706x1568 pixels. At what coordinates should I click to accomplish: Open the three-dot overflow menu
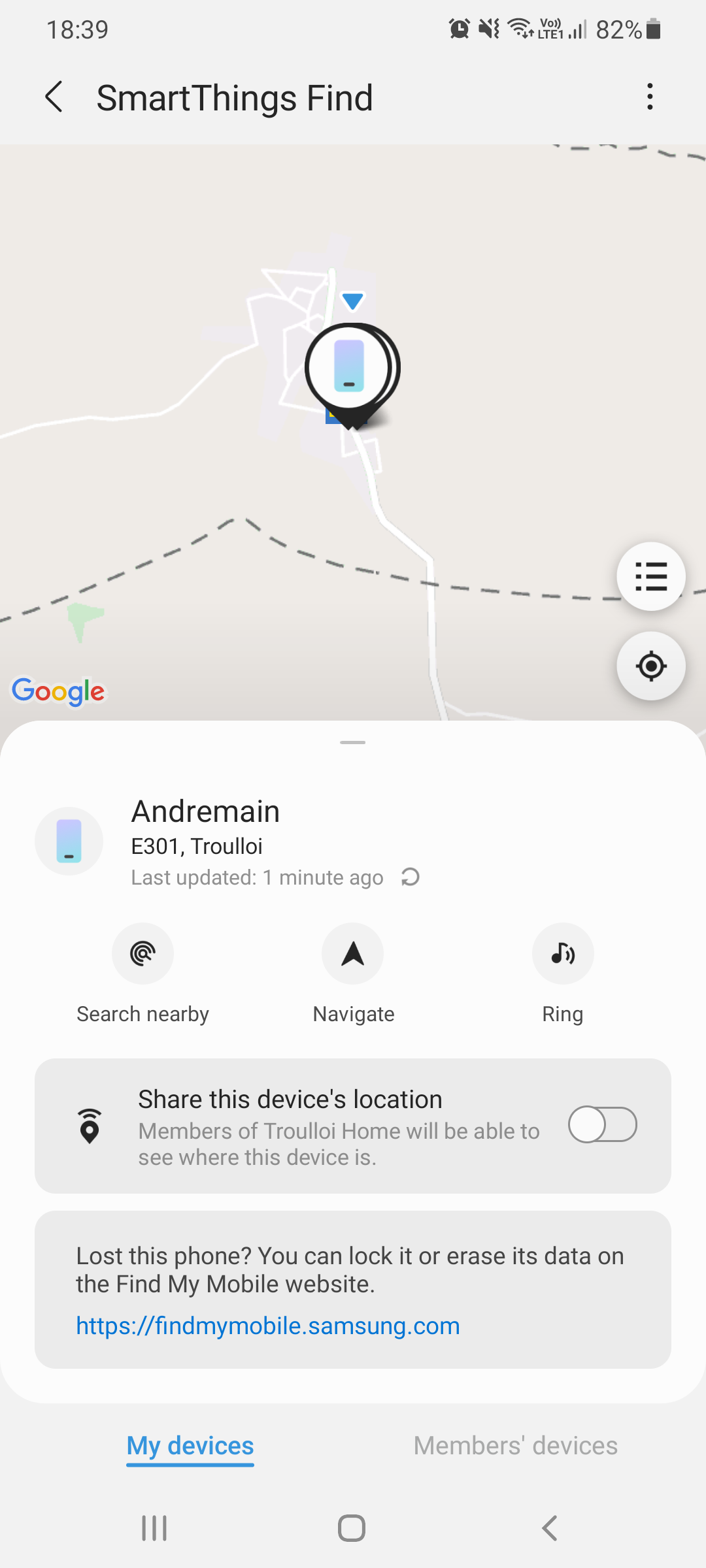(650, 97)
